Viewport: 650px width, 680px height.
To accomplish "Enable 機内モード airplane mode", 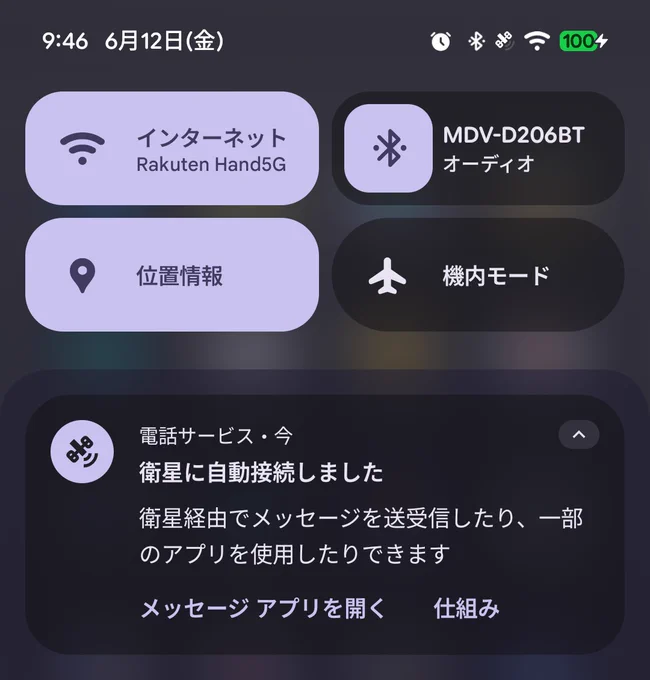I will 478,275.
